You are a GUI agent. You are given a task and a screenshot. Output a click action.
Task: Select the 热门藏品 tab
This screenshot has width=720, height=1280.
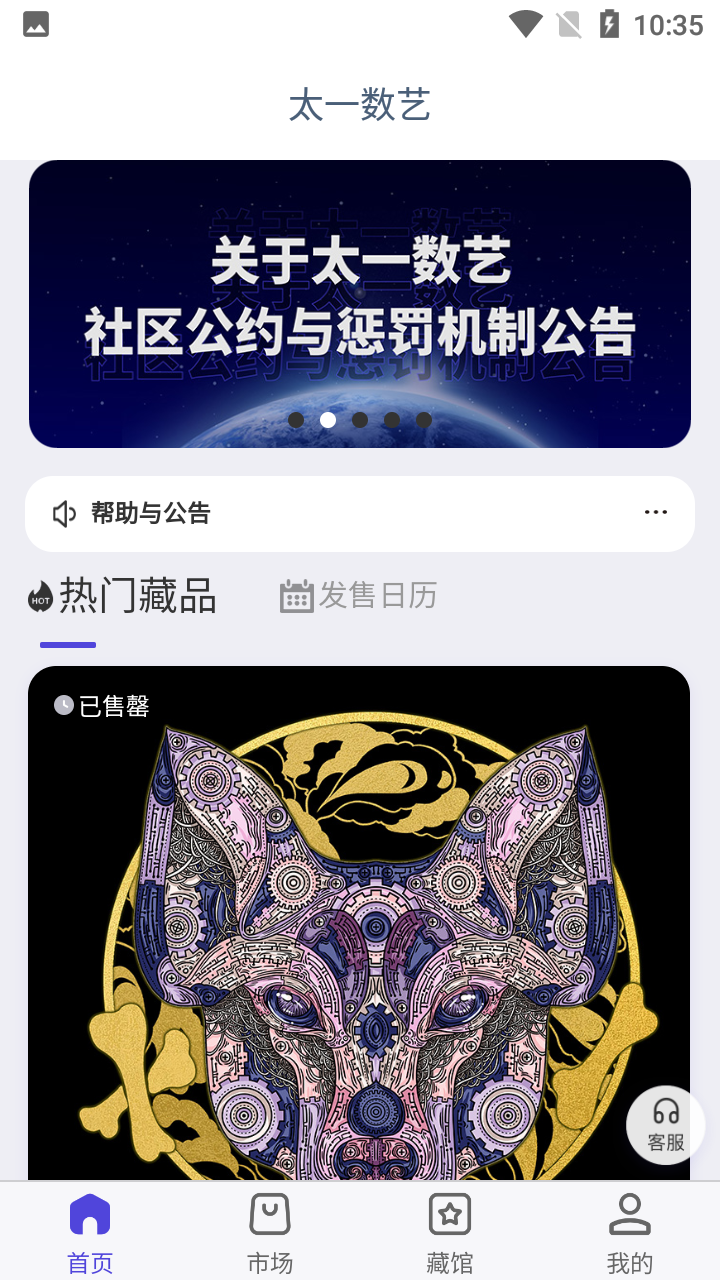[124, 597]
